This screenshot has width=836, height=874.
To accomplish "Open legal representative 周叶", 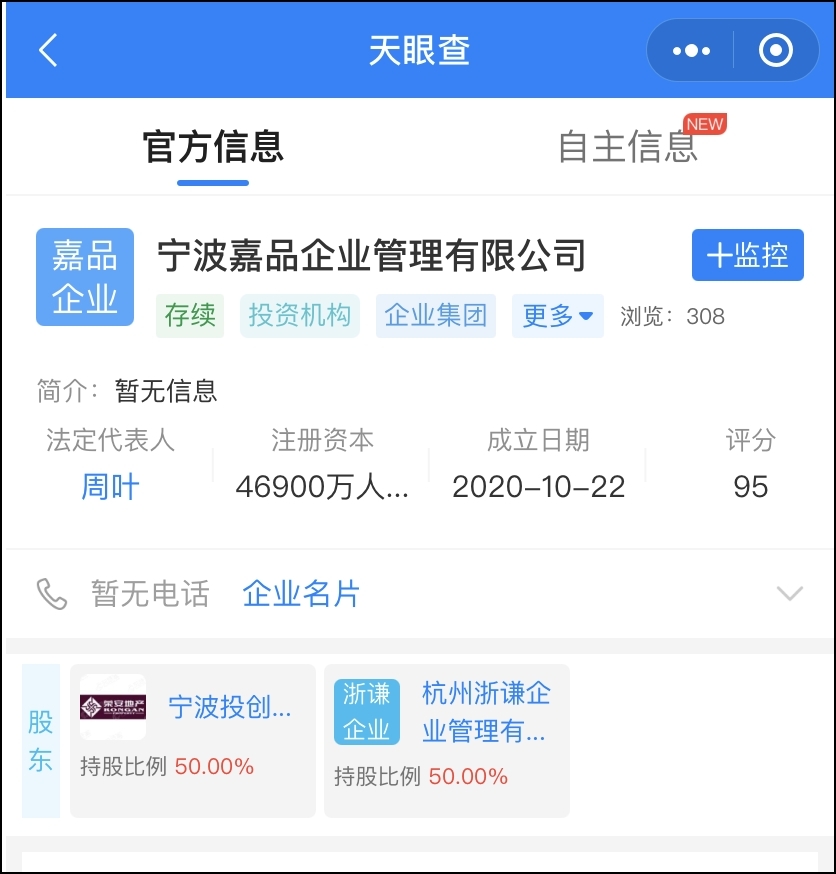I will pyautogui.click(x=110, y=487).
